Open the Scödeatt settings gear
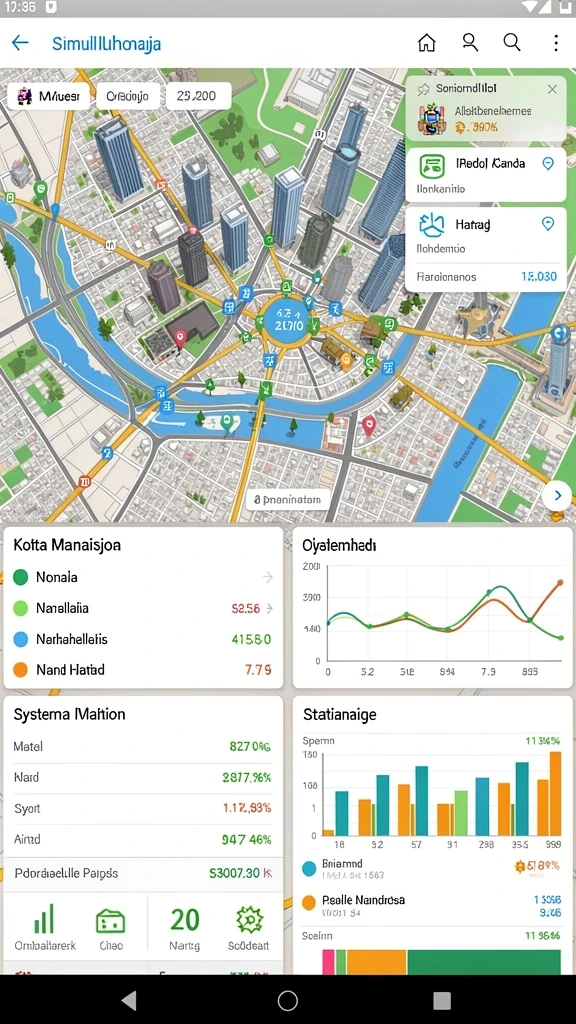This screenshot has height=1024, width=576. (x=249, y=927)
